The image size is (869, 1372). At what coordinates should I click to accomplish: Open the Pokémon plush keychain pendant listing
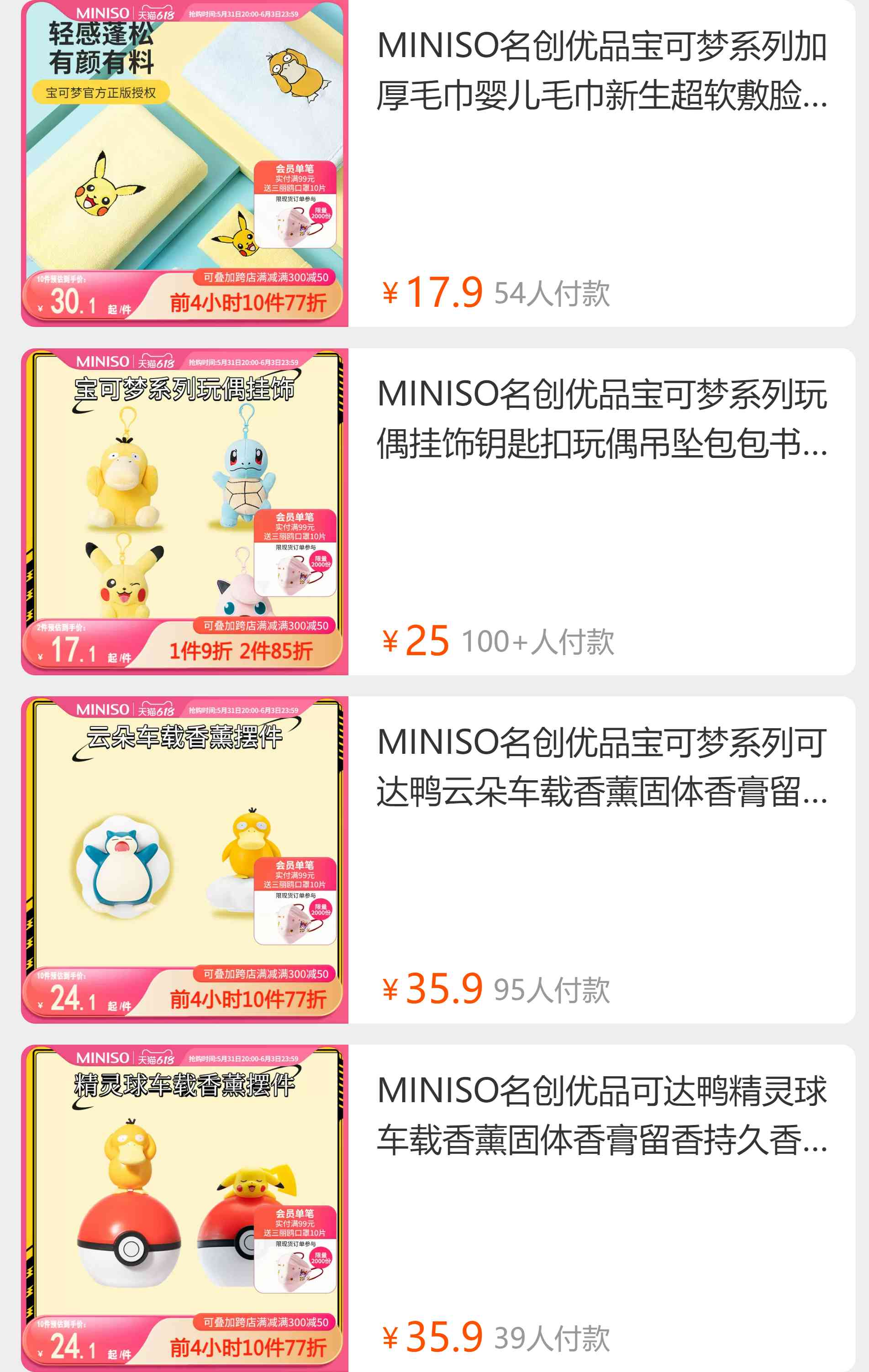[x=601, y=419]
